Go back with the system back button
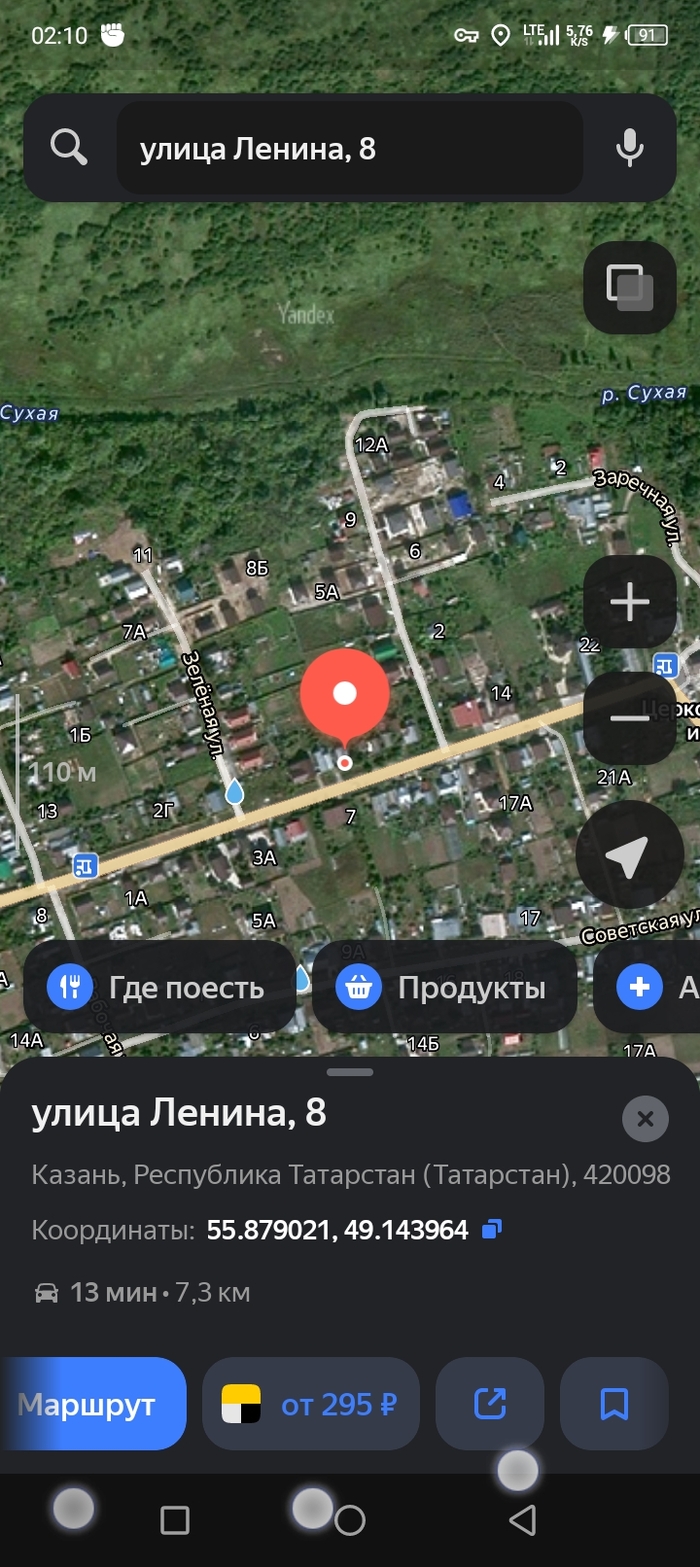The width and height of the screenshot is (700, 1567). click(x=522, y=1520)
